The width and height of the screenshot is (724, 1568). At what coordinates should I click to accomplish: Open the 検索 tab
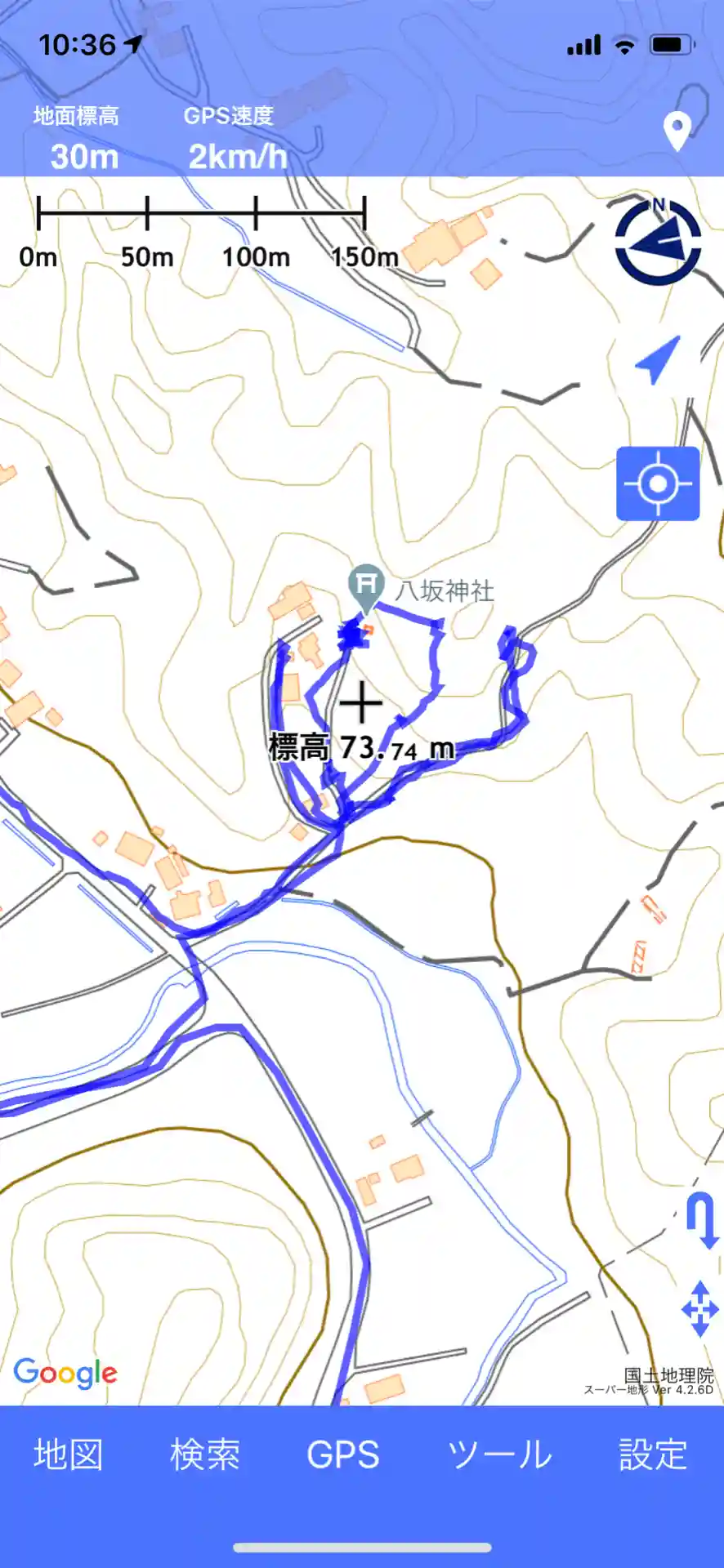pos(205,1454)
